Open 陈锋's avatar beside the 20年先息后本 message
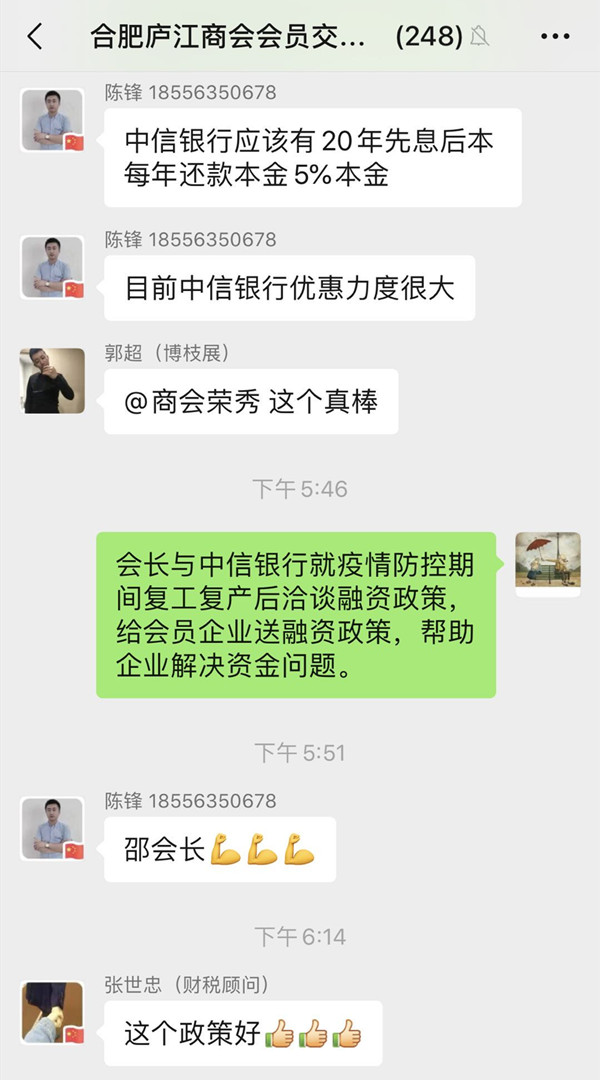Screen dimensions: 600x1080 [53, 121]
